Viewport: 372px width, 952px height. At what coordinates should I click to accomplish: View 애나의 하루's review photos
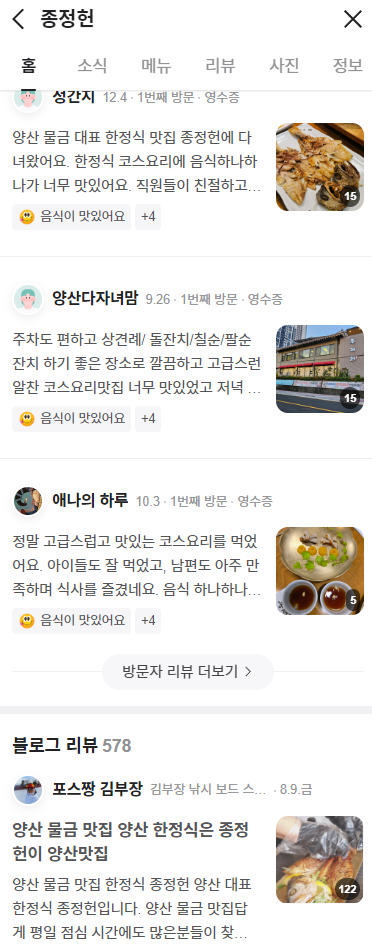pyautogui.click(x=320, y=571)
